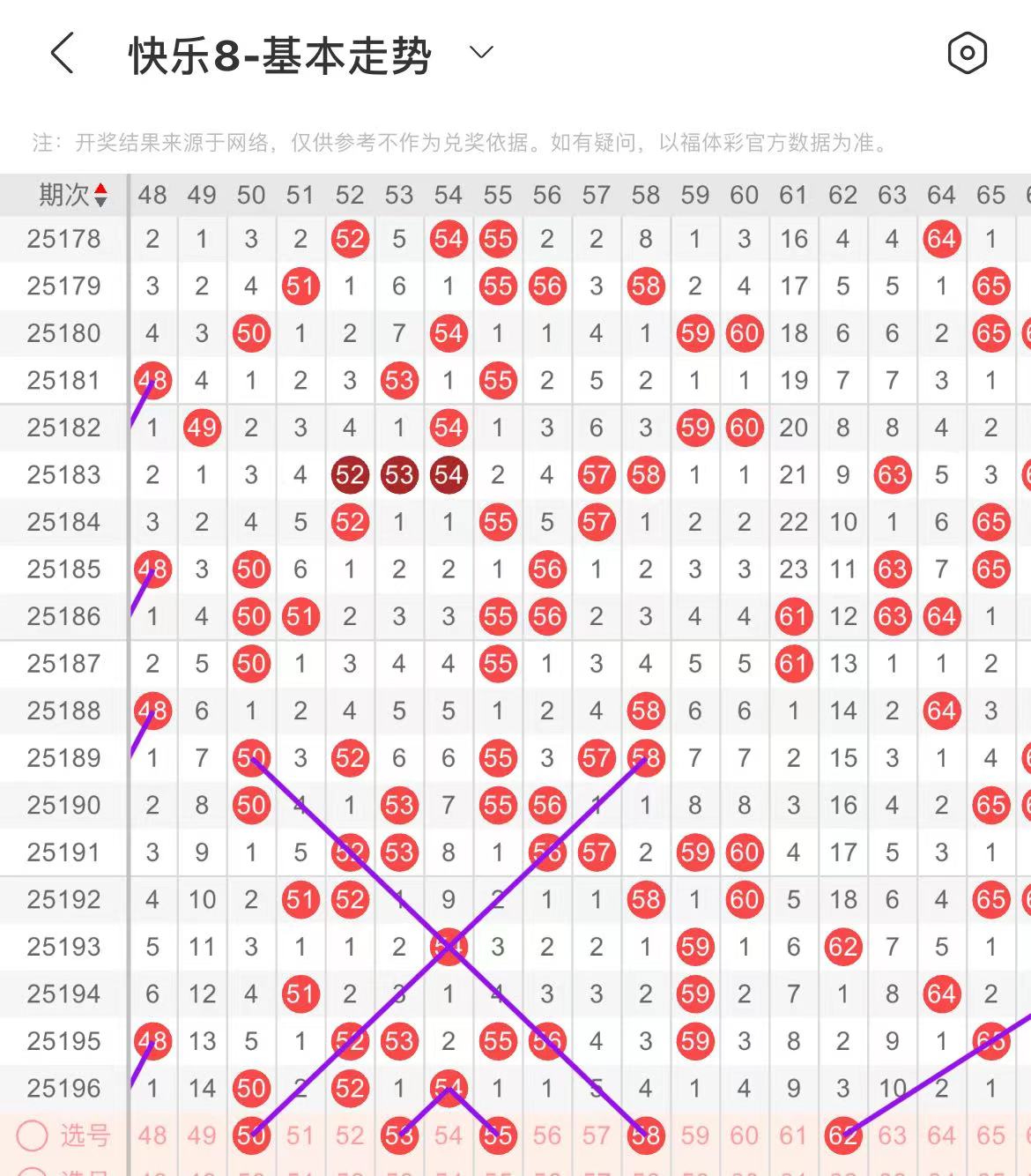Select number 49 in the 选号 row

pyautogui.click(x=202, y=1135)
